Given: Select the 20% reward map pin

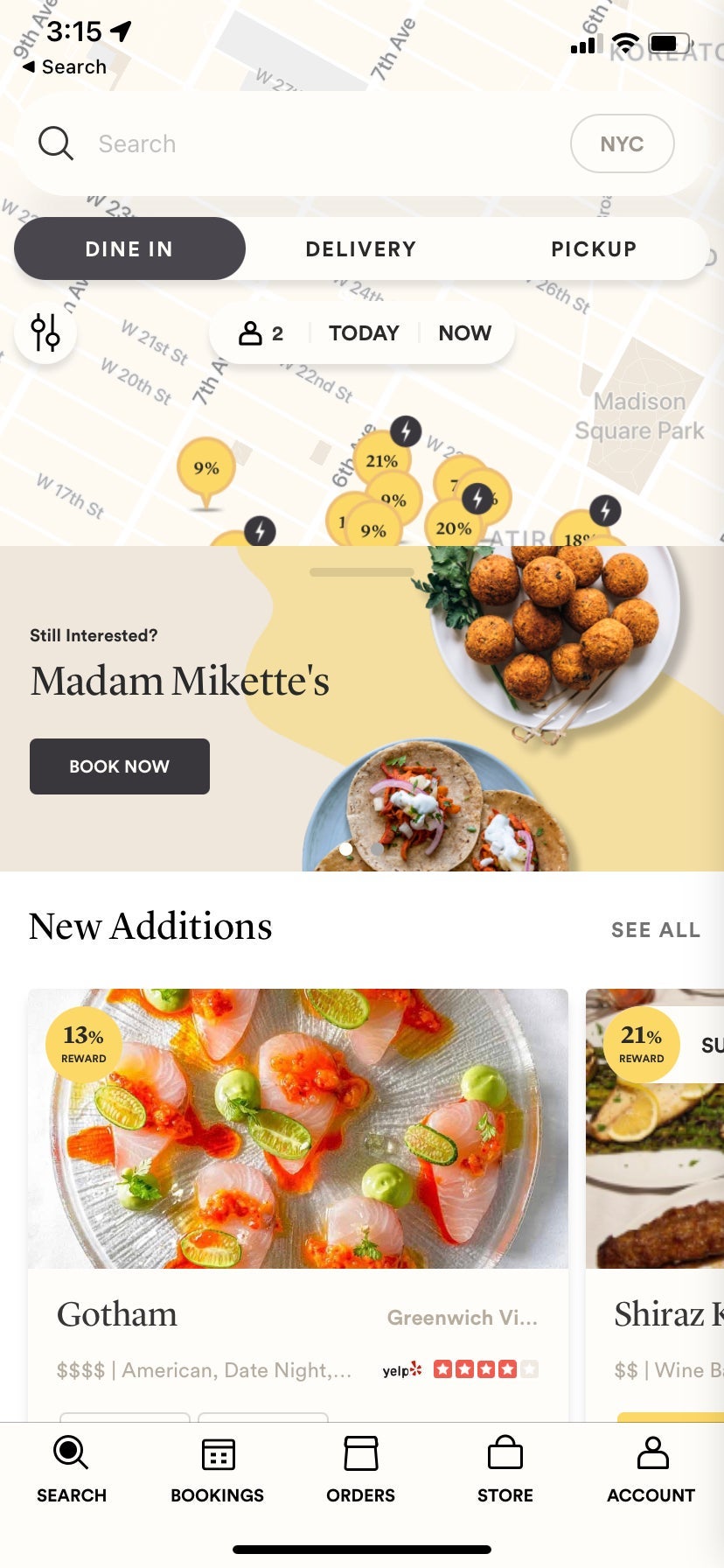Looking at the screenshot, I should tap(453, 527).
